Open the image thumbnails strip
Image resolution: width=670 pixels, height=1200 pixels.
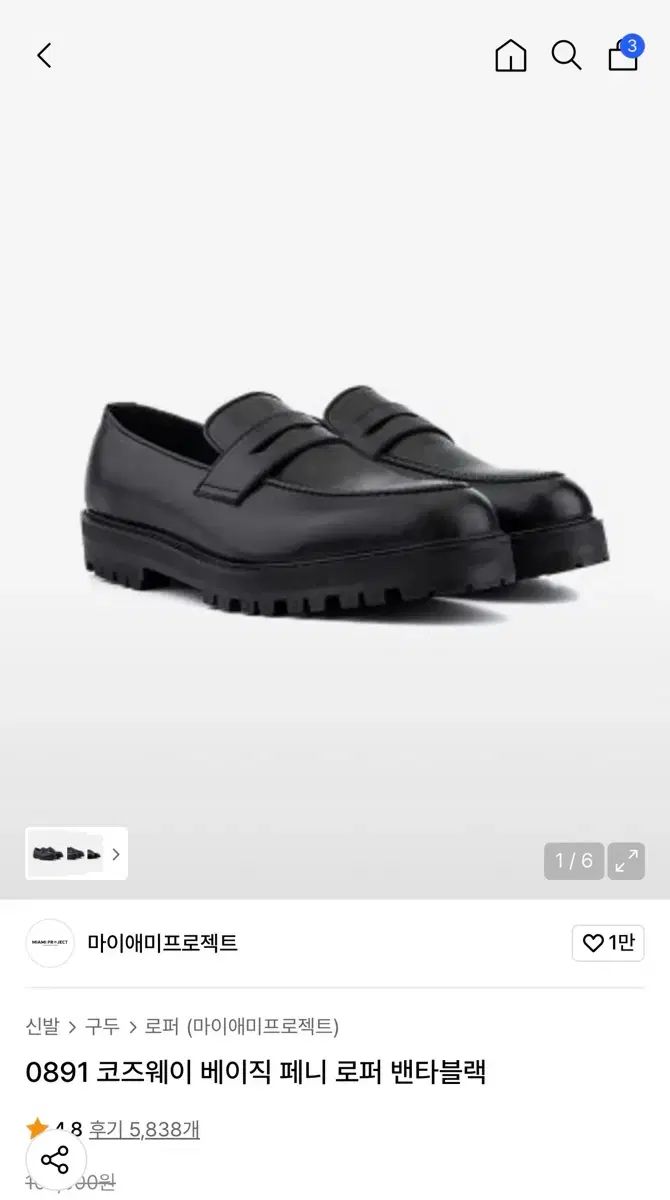76,854
